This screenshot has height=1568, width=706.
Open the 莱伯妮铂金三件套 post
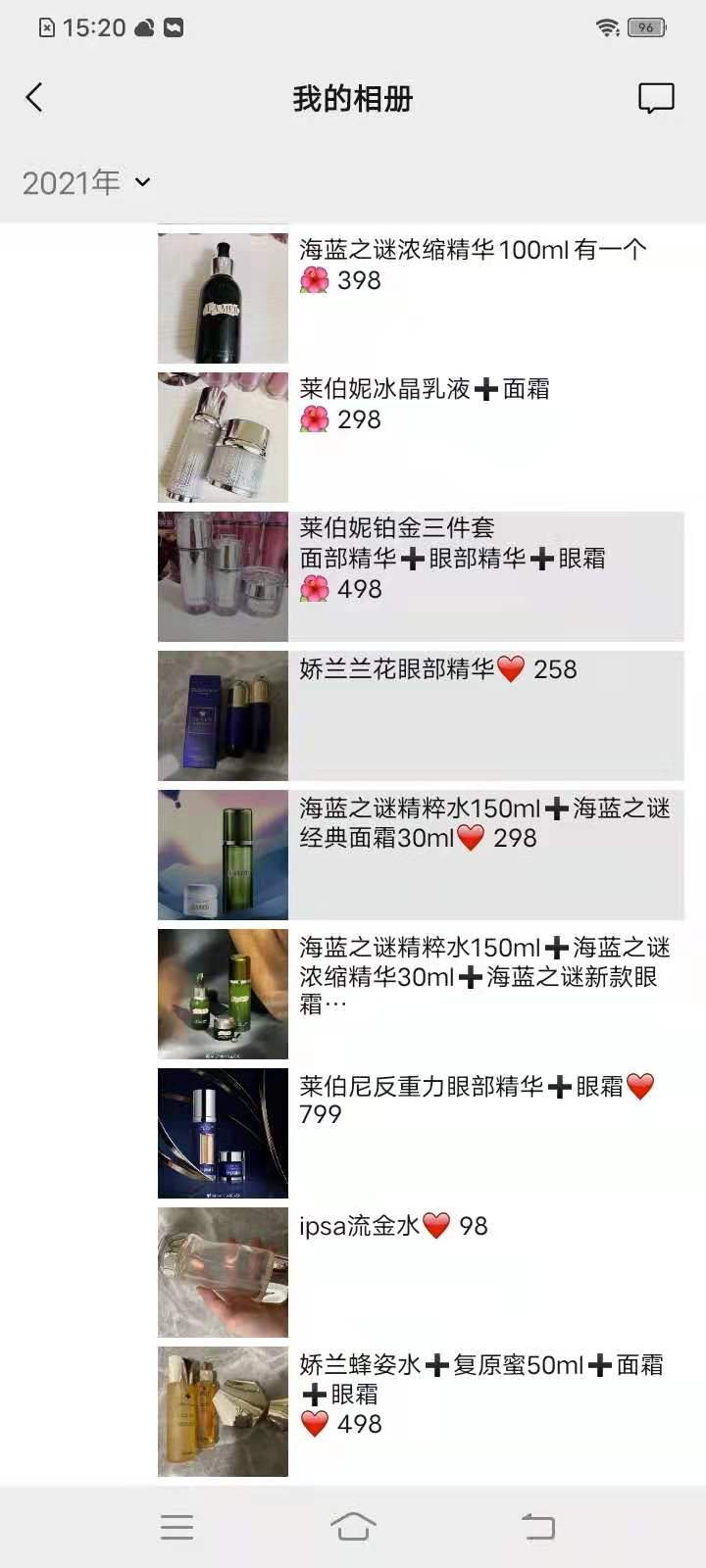point(421,576)
